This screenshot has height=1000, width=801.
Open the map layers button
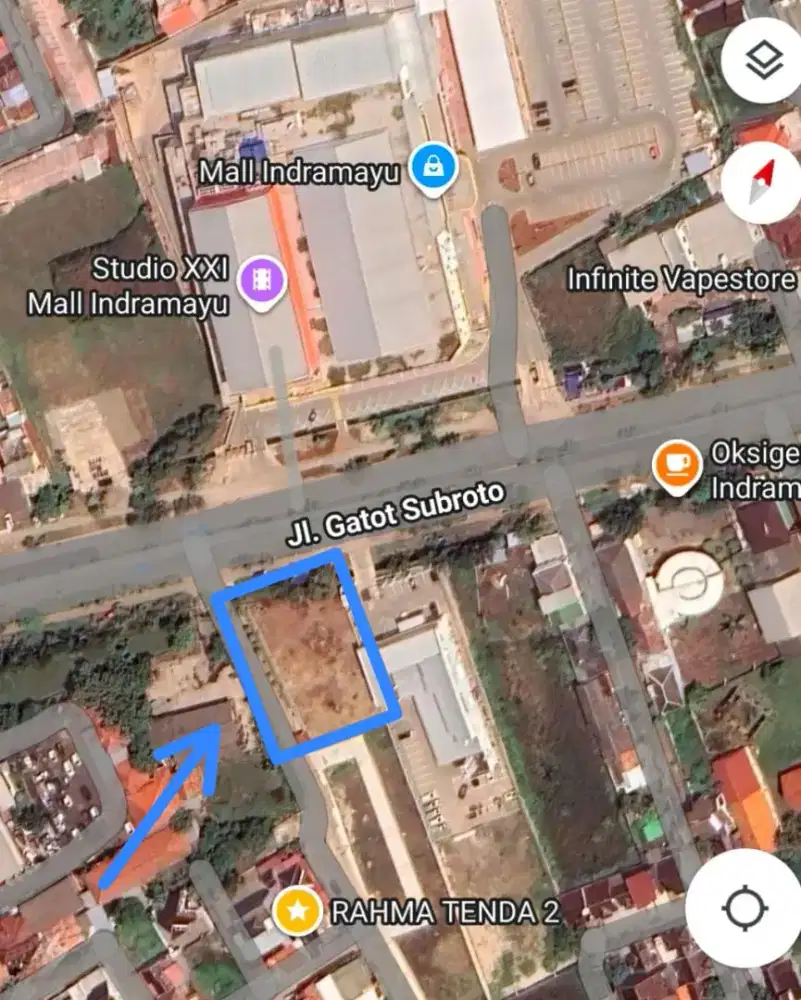(765, 62)
